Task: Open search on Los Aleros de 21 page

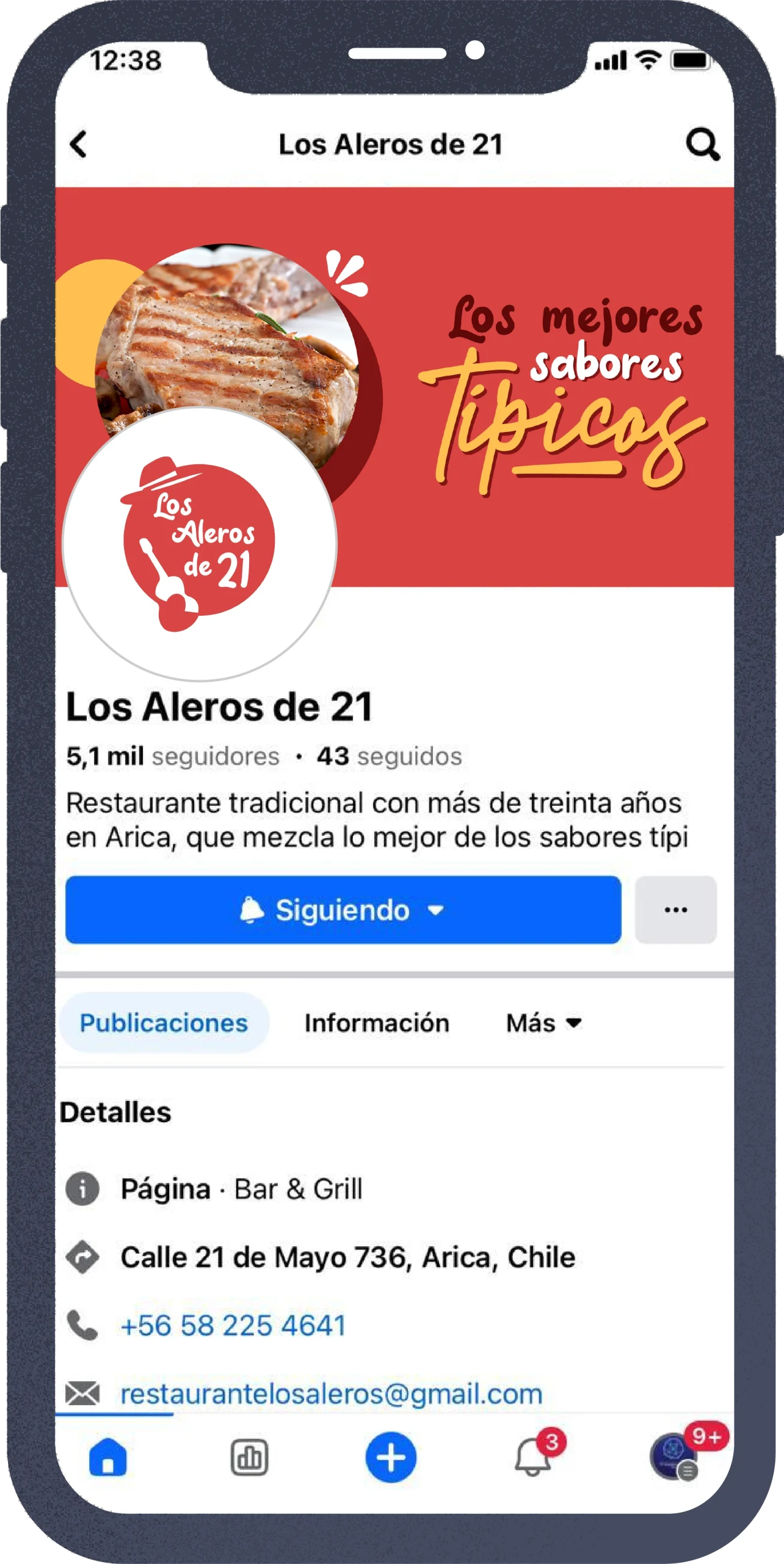Action: coord(702,145)
